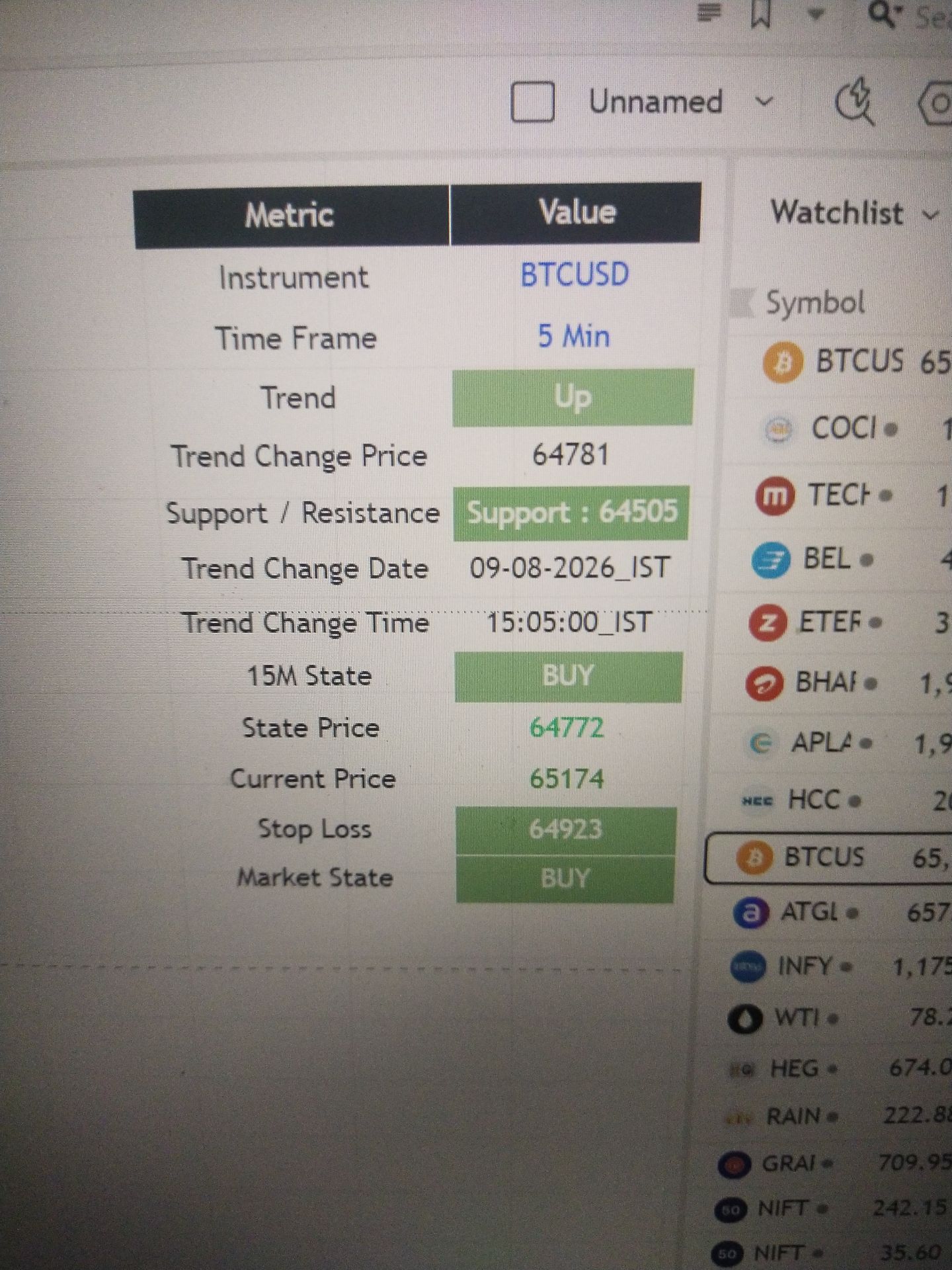Image resolution: width=952 pixels, height=1270 pixels.
Task: Tap the bookmark icon in the top bar
Action: coord(761,15)
